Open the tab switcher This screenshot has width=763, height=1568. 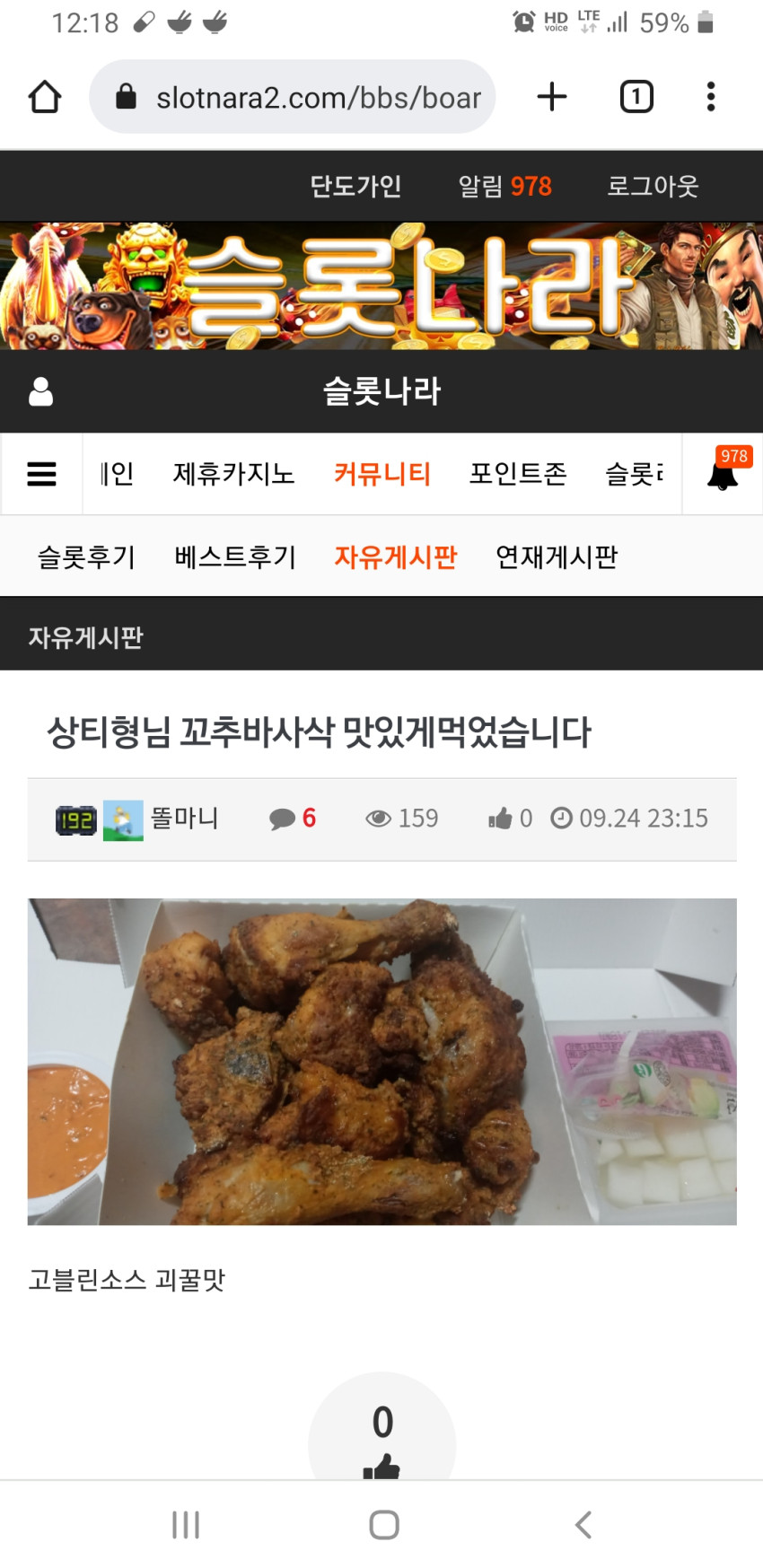pos(636,97)
